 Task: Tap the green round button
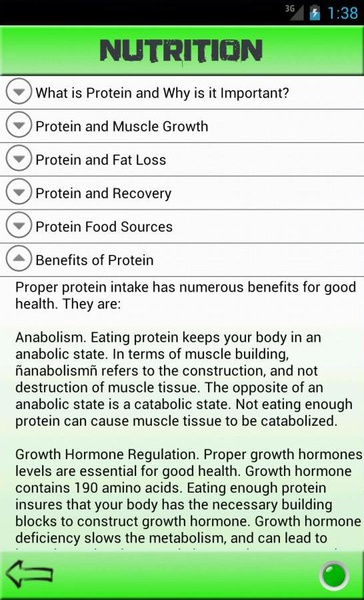(334, 576)
